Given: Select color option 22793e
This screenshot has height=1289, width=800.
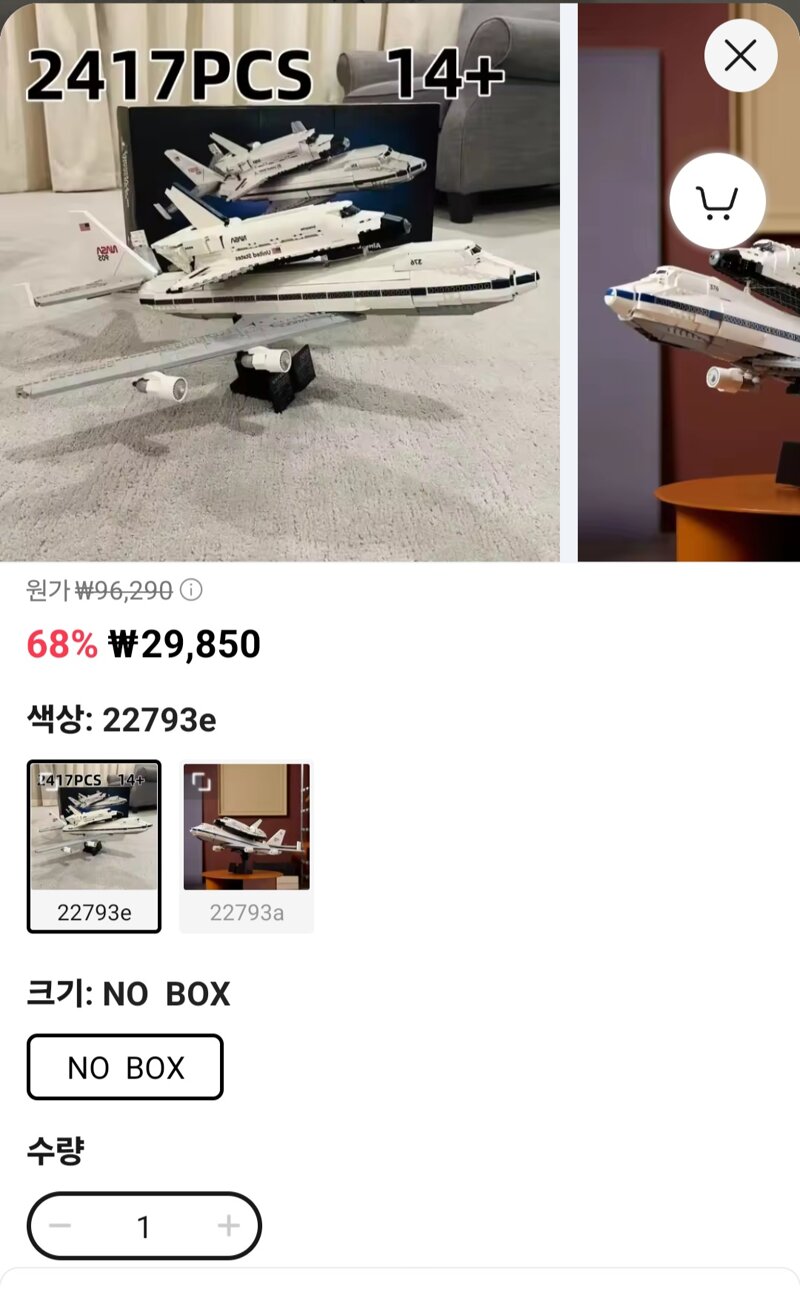Looking at the screenshot, I should 94,846.
